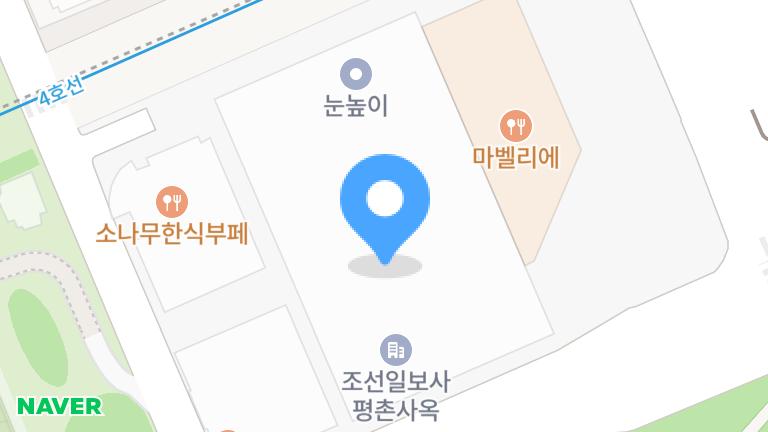Select the 소나무한식부페 restaurant marker
768x432 pixels.
point(173,201)
